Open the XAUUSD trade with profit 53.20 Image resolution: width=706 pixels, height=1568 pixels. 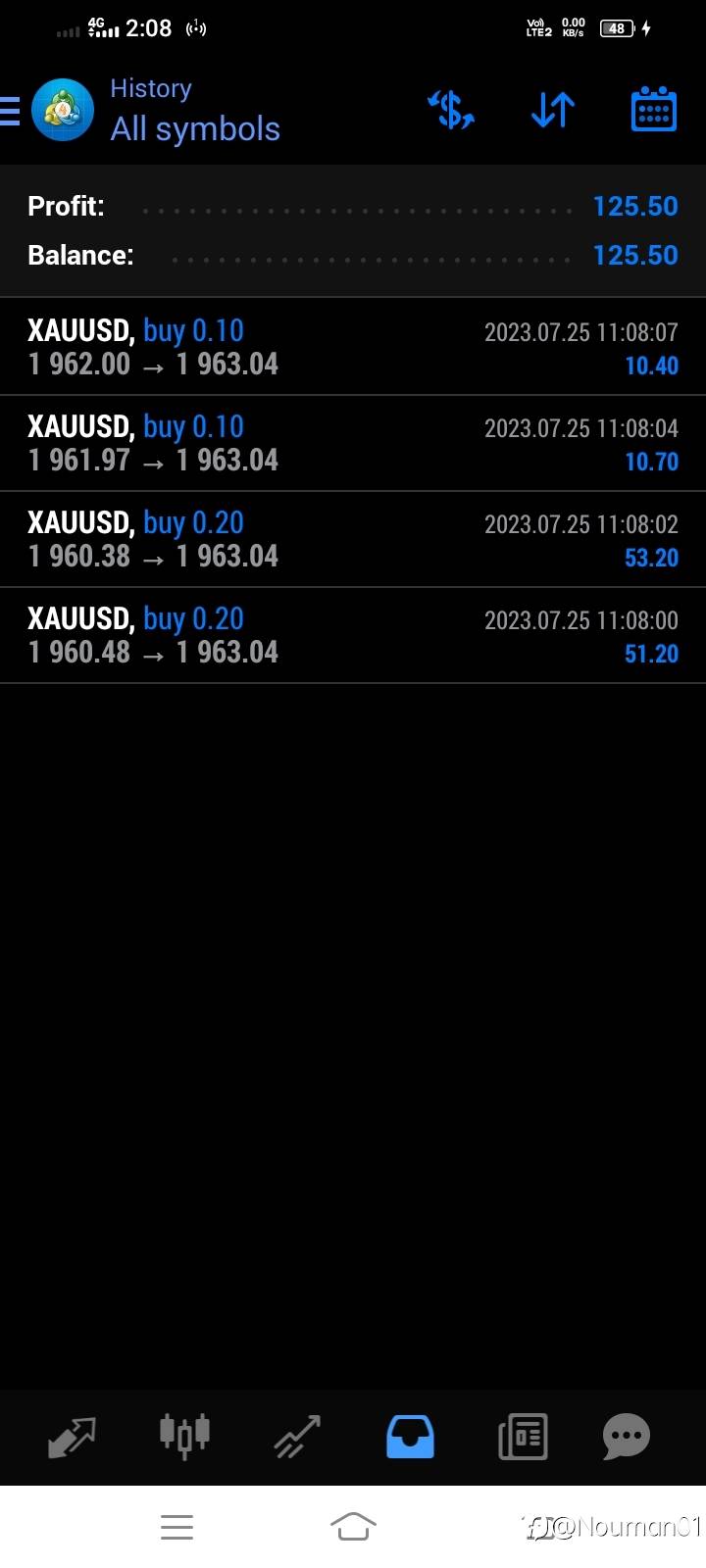(353, 539)
